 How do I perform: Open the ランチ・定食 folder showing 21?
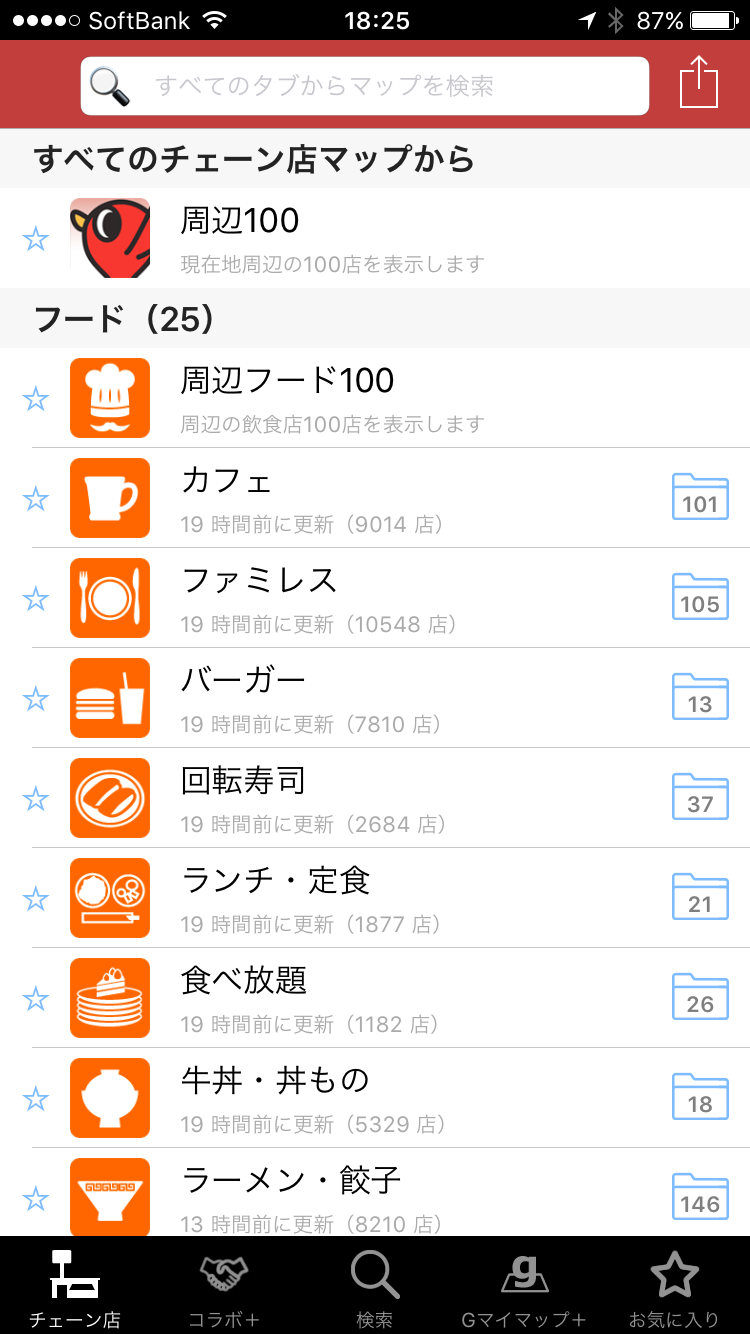[700, 897]
